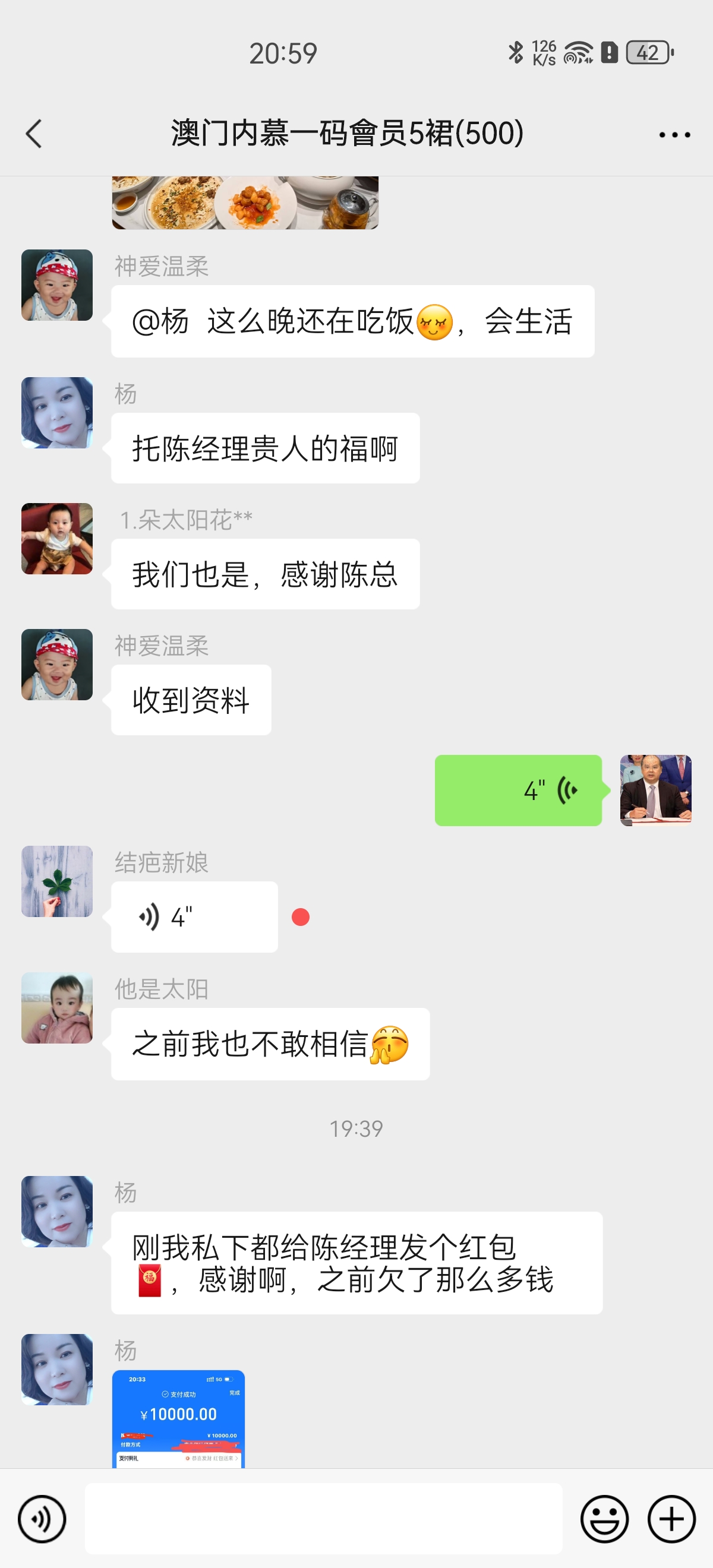Open the food photo at the top
This screenshot has height=1568, width=713.
(x=245, y=203)
